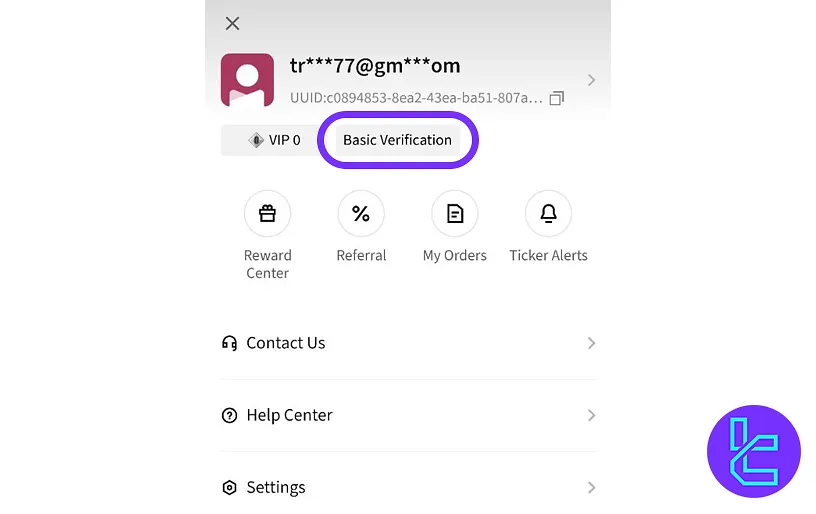This screenshot has height=514, width=816.
Task: Open the account profile details
Action: tap(591, 80)
